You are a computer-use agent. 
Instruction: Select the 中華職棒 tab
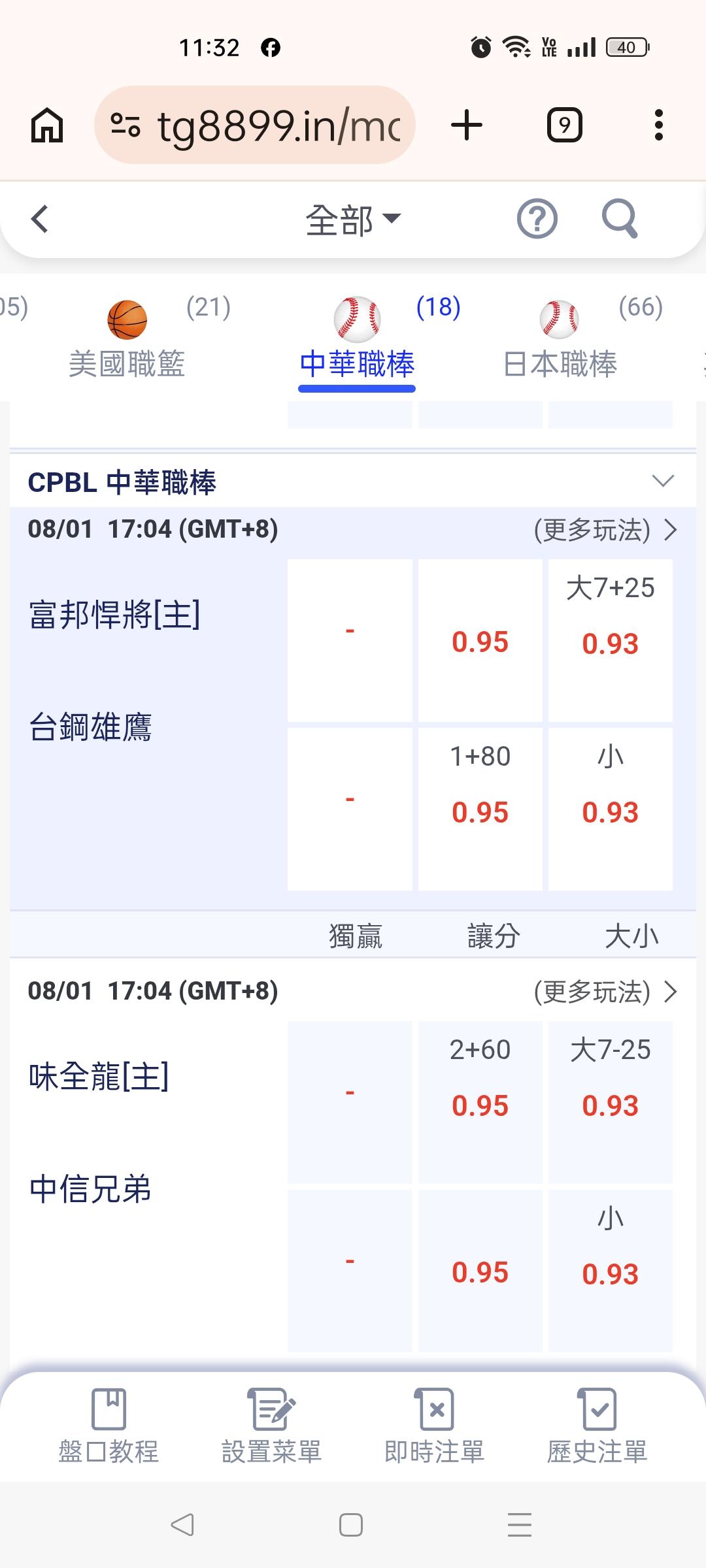357,340
